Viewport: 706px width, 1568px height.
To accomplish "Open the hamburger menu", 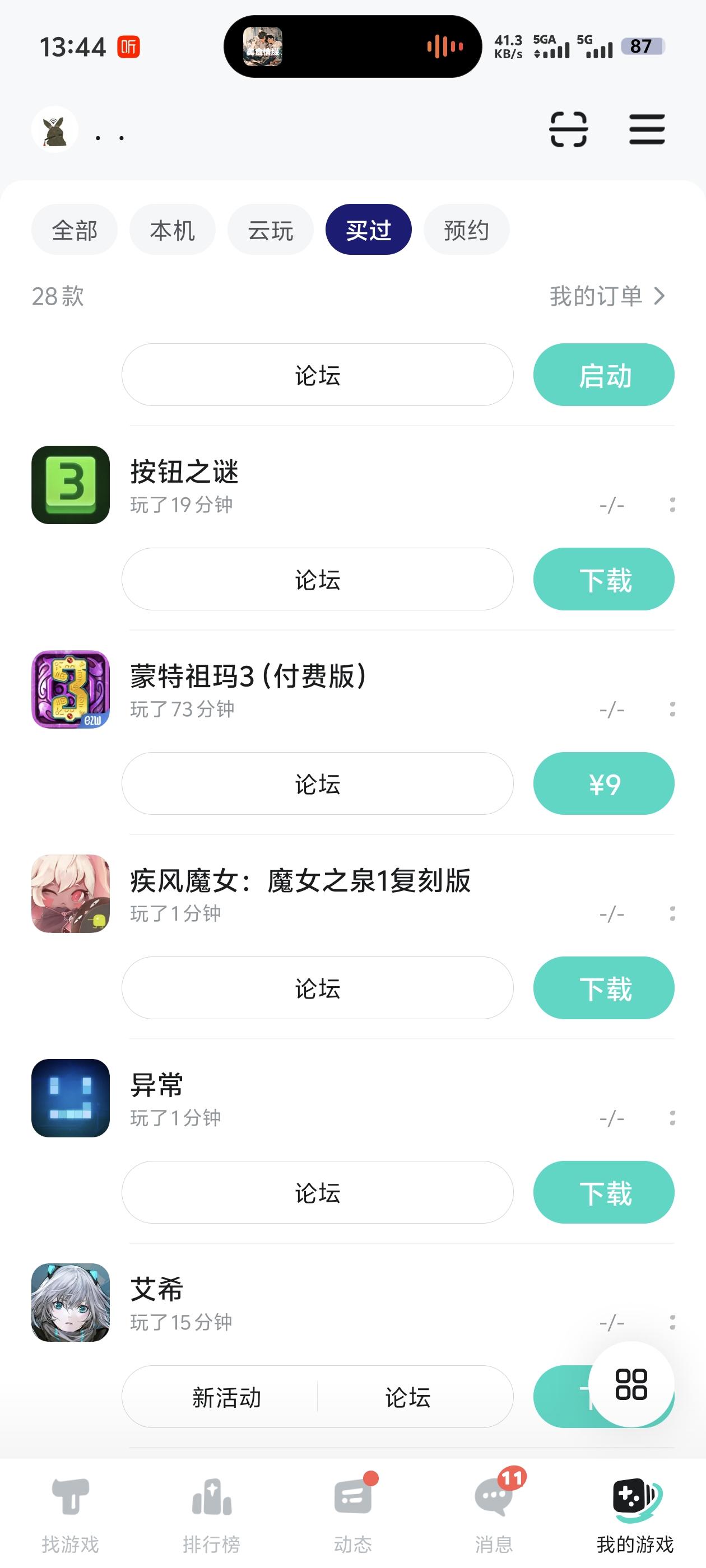I will click(646, 129).
